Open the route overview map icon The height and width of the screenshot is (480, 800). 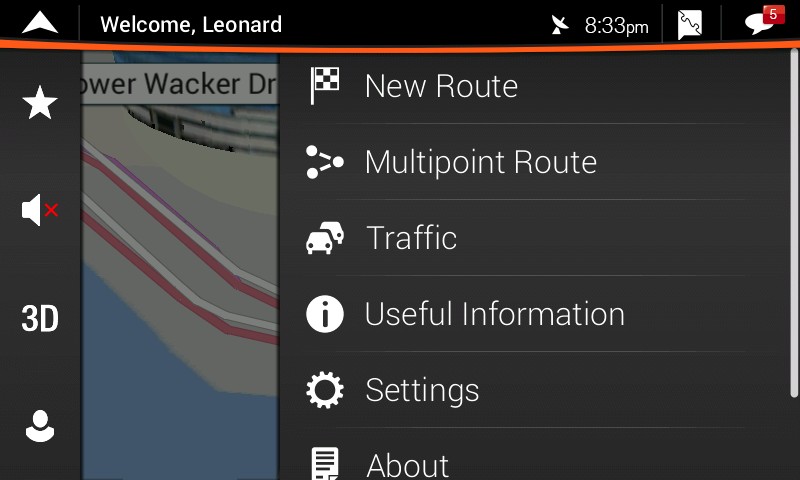point(690,24)
